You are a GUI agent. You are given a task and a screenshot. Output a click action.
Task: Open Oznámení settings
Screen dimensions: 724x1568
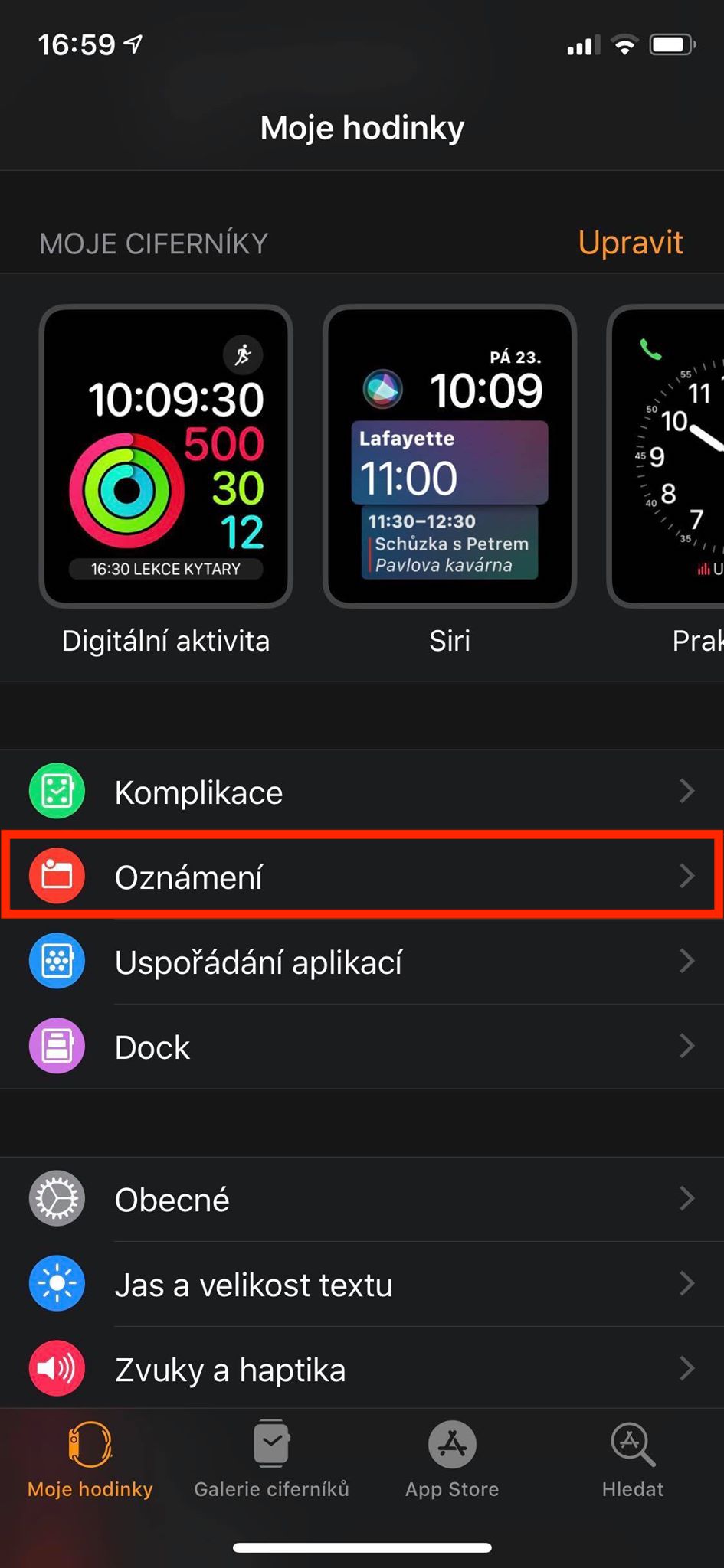(x=362, y=876)
